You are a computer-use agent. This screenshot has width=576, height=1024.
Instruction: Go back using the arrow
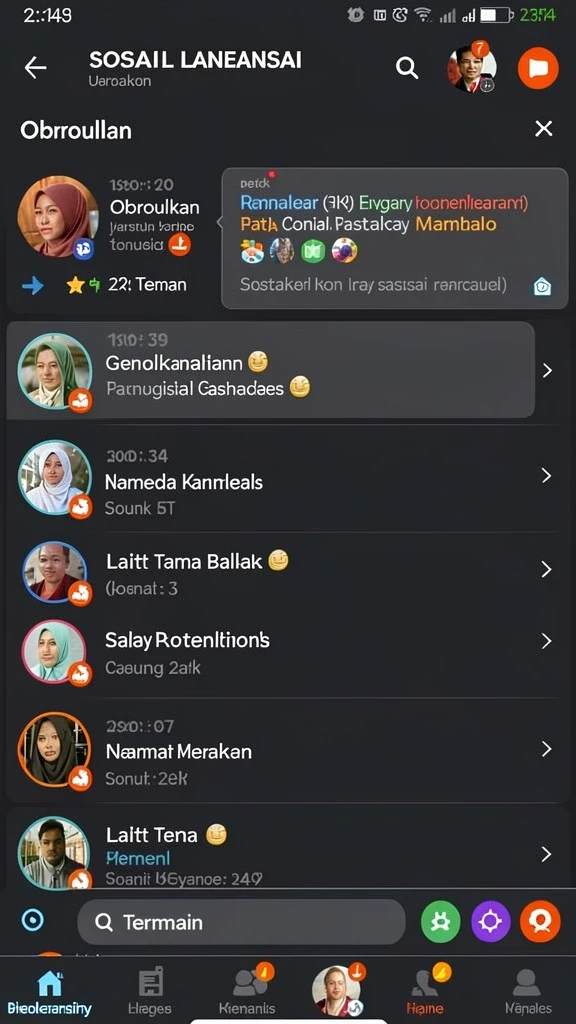35,67
